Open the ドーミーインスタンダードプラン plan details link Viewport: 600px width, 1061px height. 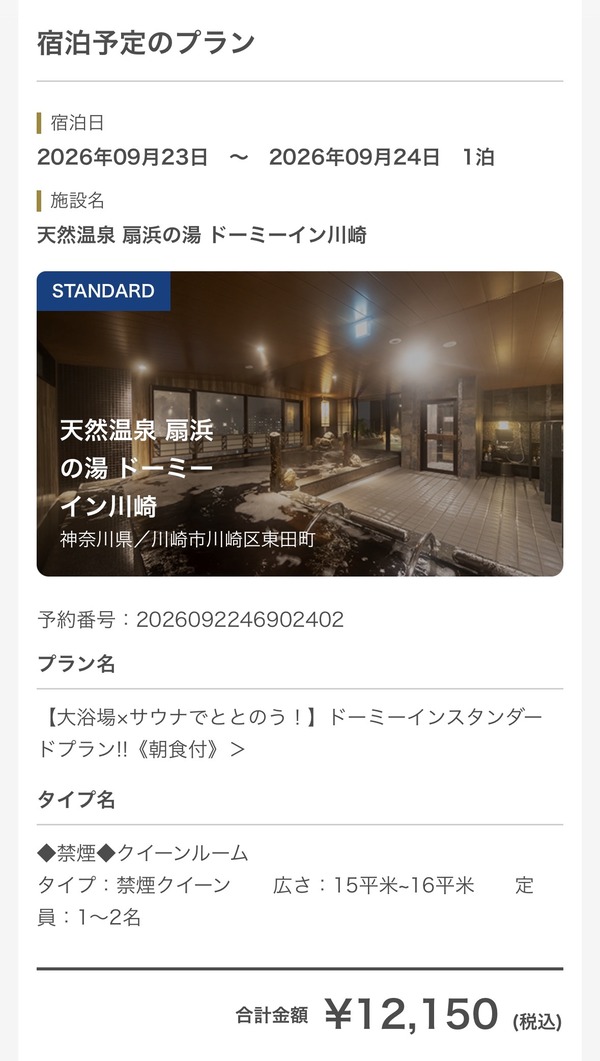(292, 733)
